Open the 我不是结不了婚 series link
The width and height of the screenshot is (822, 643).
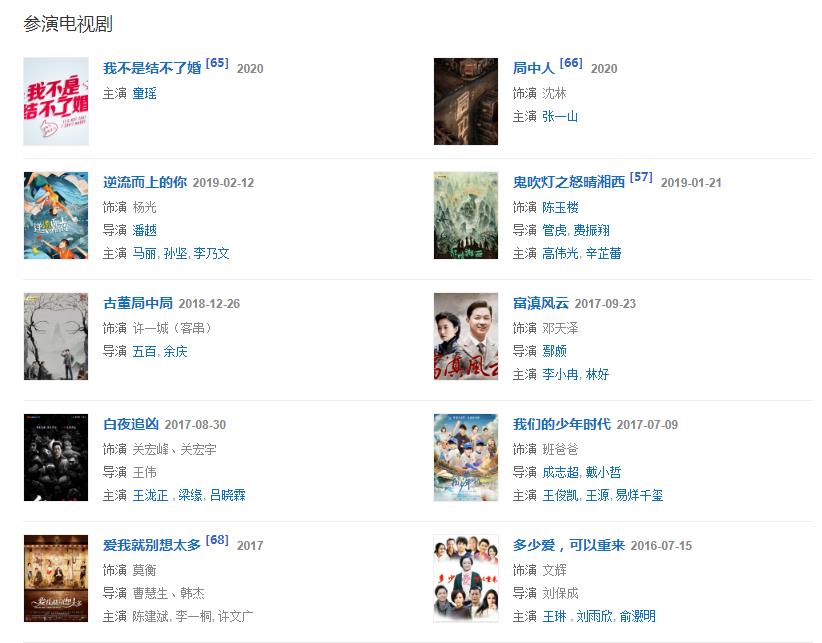(152, 68)
